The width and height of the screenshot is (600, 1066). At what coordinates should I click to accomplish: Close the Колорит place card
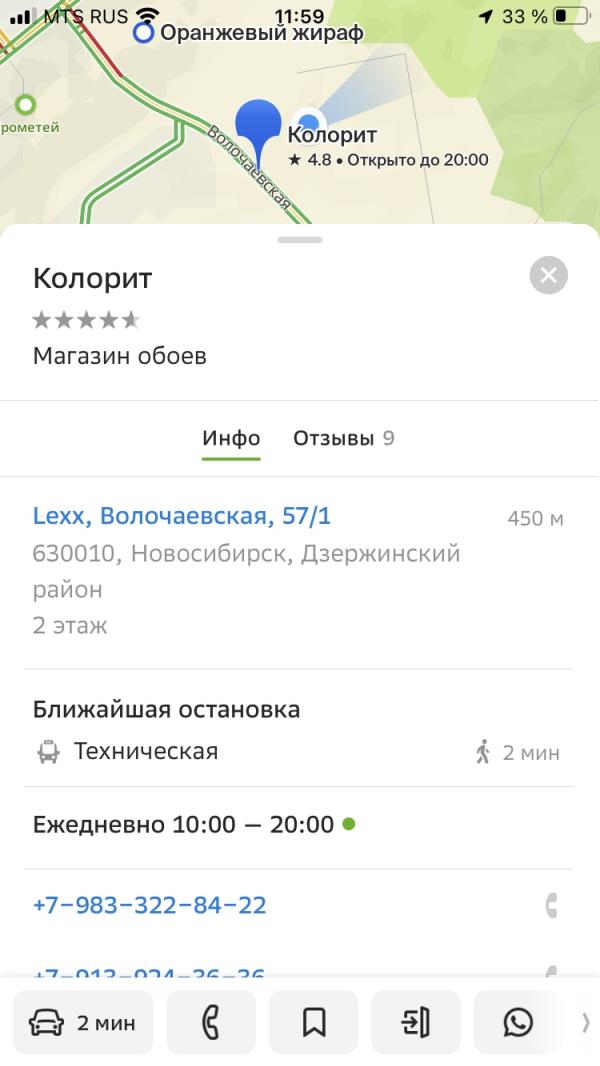tap(548, 275)
